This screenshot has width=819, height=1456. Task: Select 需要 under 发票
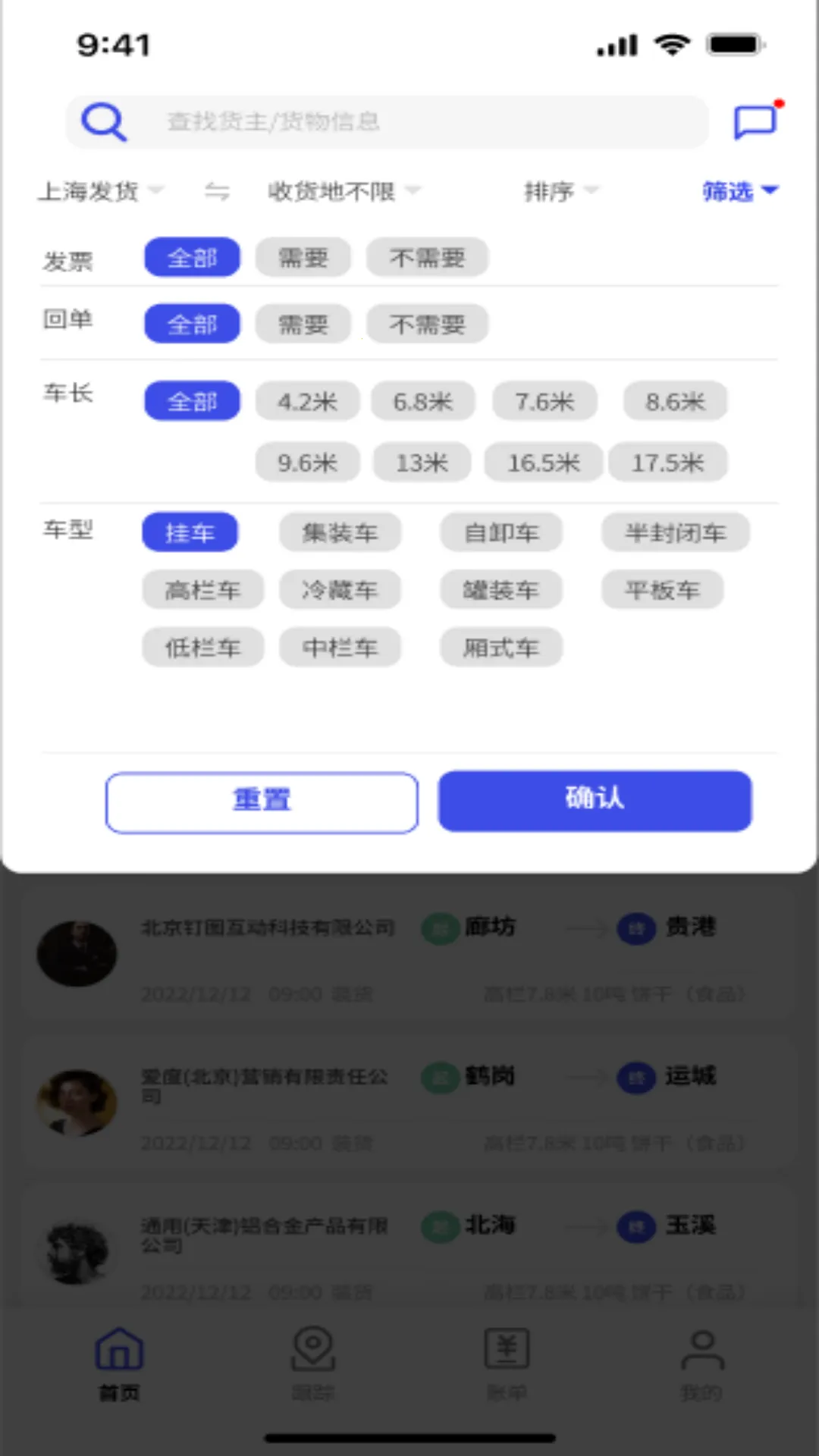(x=303, y=258)
